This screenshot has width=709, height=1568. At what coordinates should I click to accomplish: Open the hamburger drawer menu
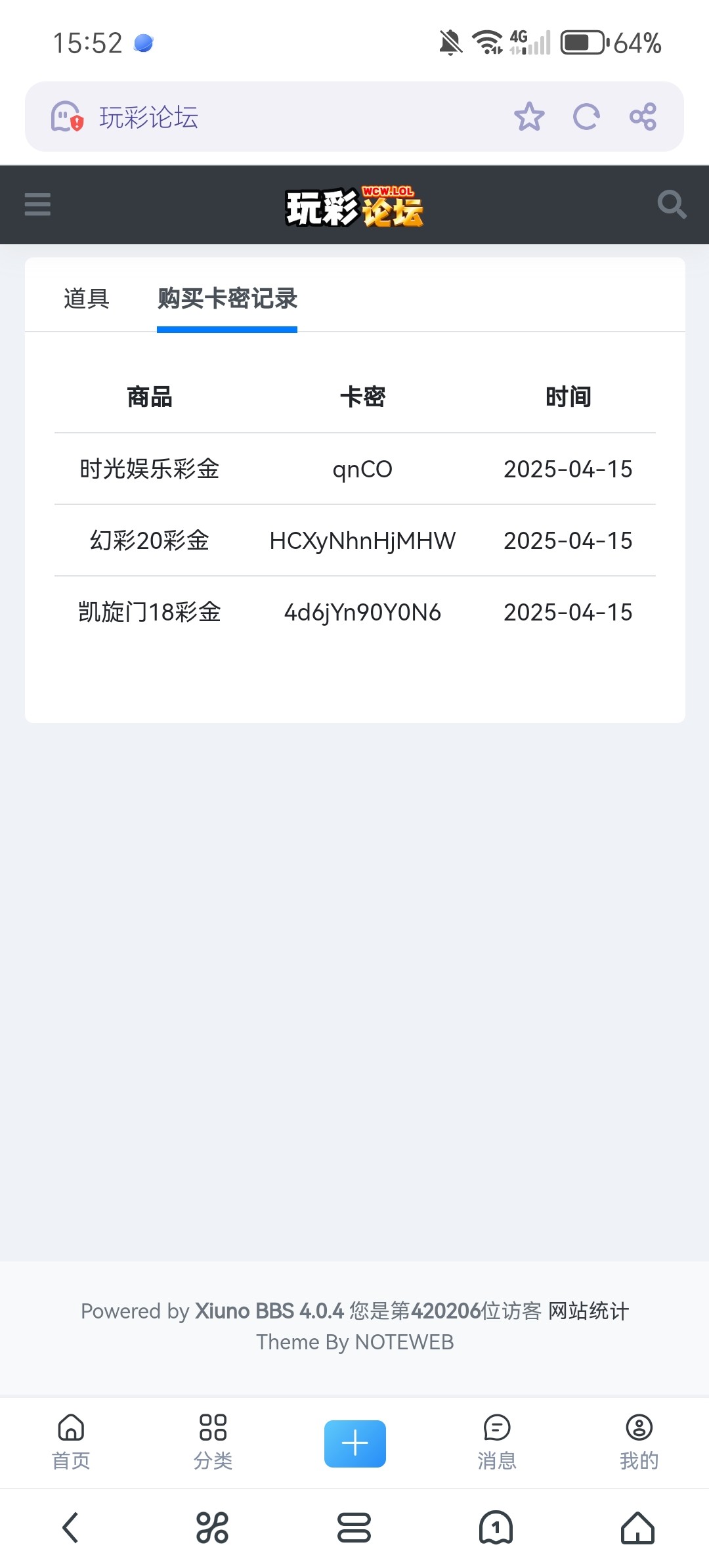(37, 204)
